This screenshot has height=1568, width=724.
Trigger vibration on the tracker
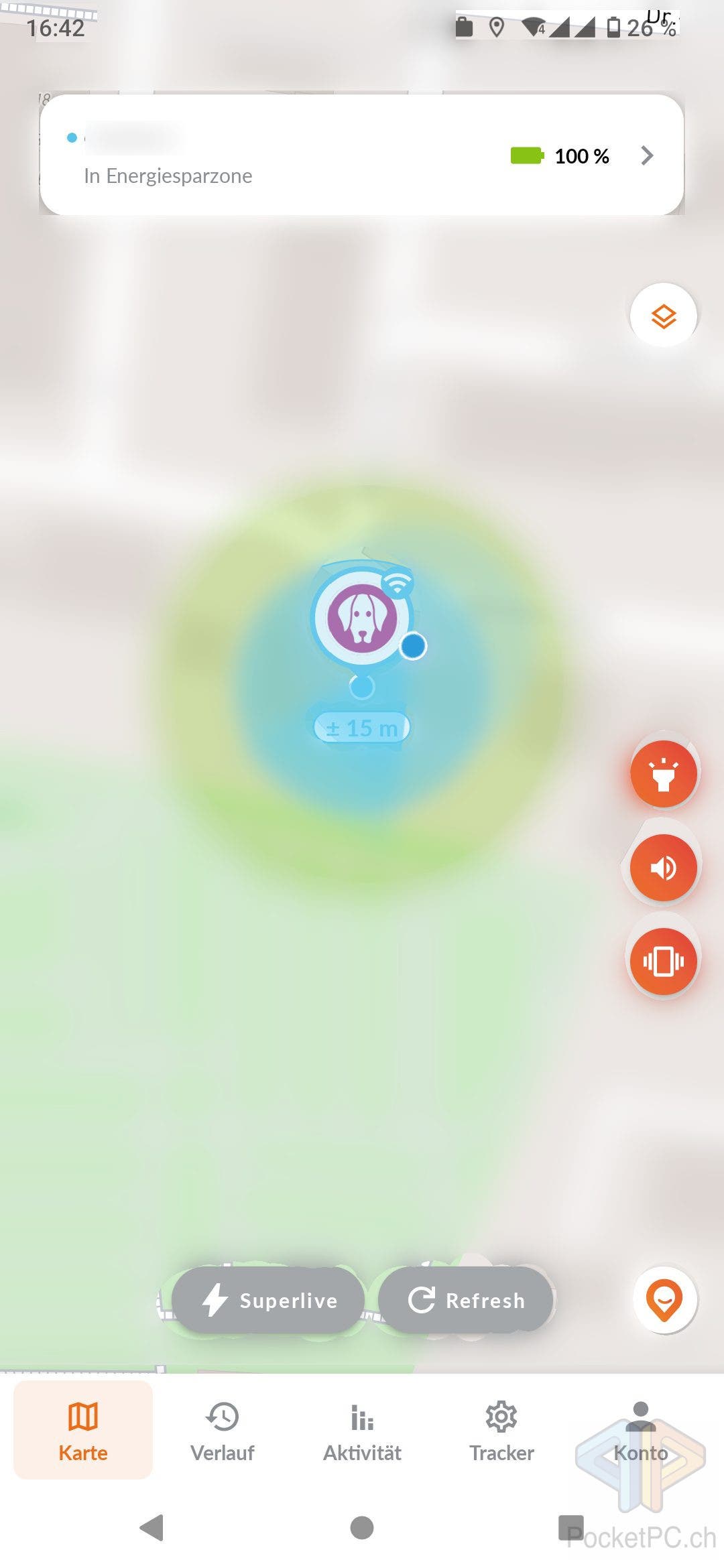tap(664, 962)
